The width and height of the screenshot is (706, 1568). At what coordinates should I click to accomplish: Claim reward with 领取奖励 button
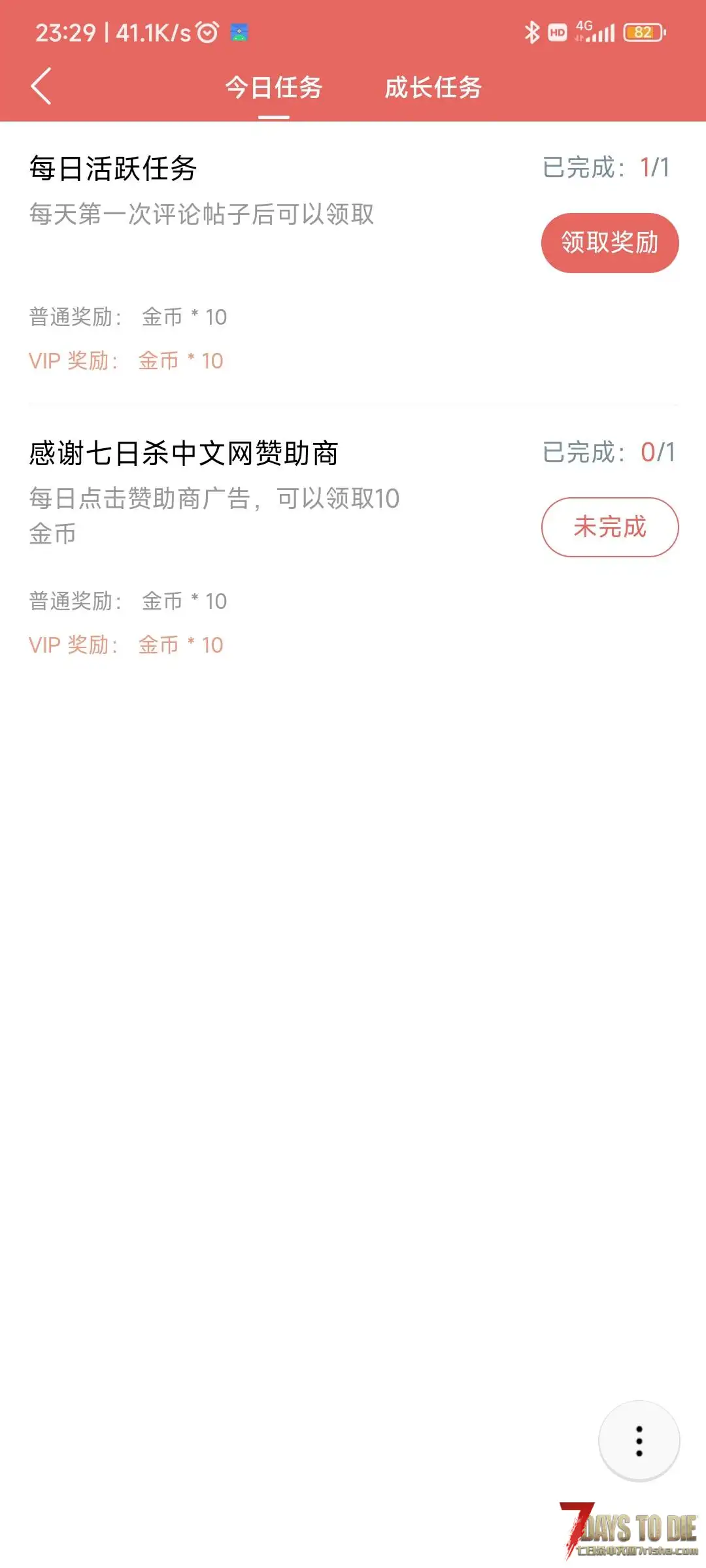pyautogui.click(x=610, y=242)
